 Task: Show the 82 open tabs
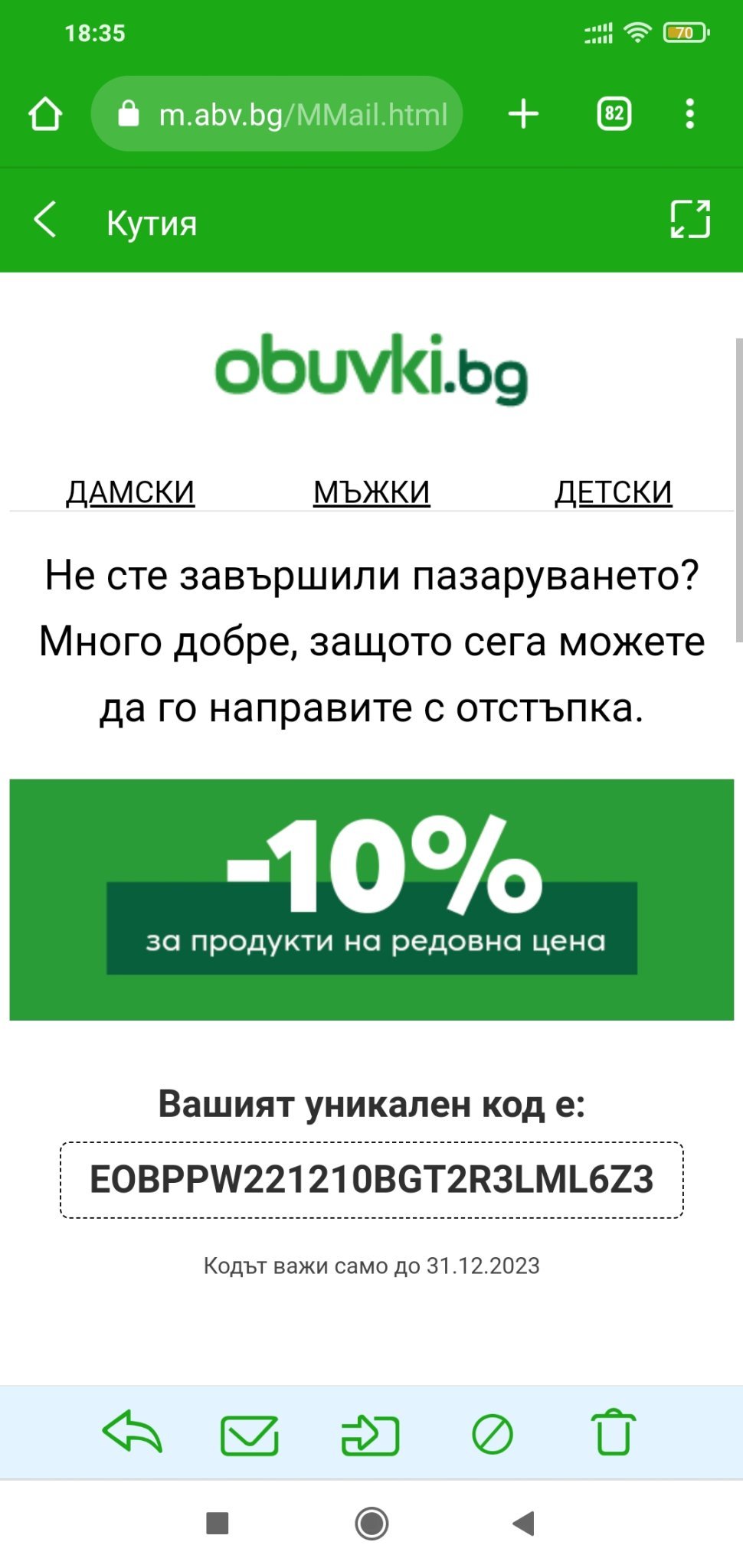(614, 114)
